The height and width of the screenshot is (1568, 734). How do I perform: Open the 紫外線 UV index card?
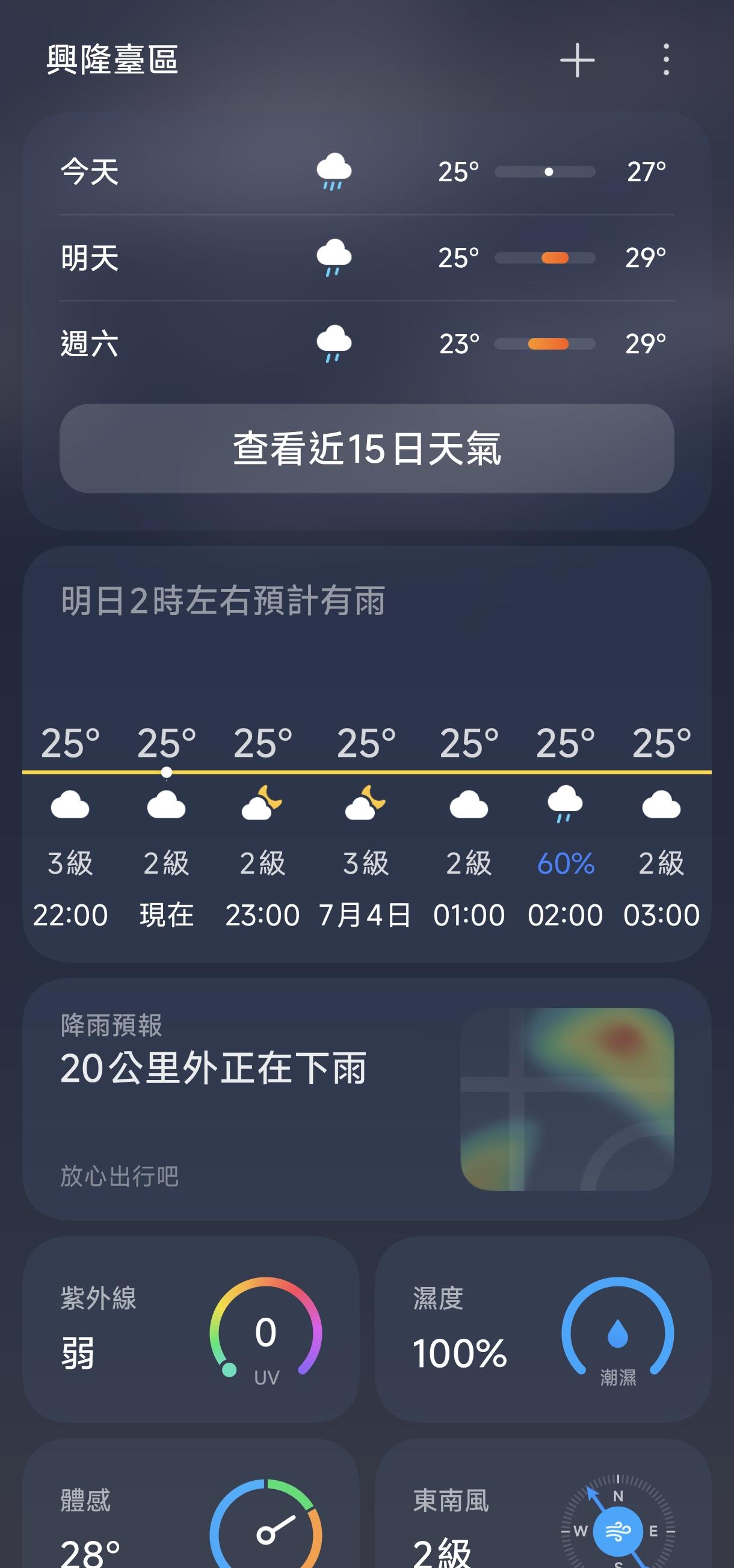(191, 1329)
